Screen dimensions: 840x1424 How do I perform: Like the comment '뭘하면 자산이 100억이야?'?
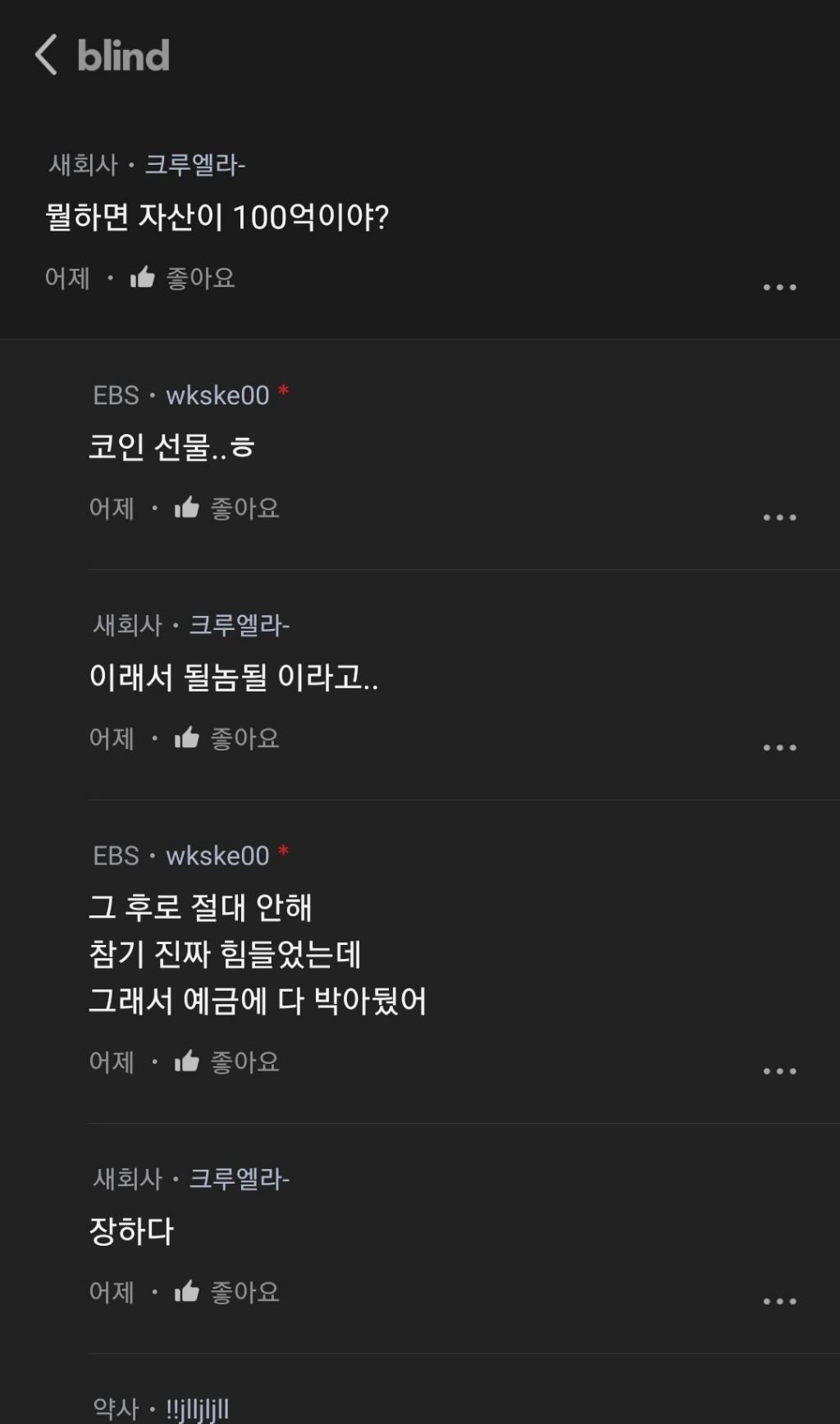(x=183, y=278)
